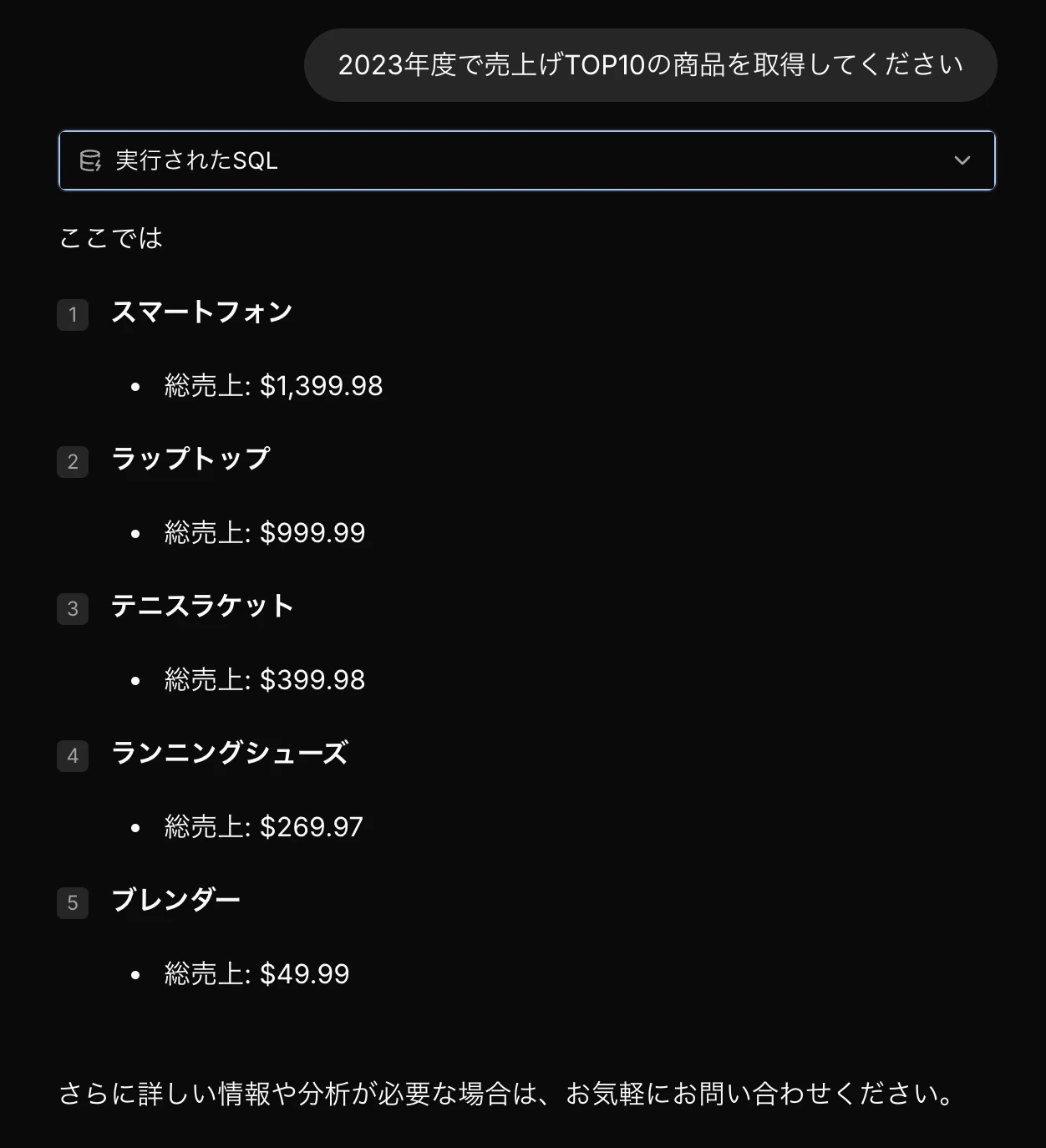Screen dimensions: 1046x1148
Task: Click the numbered badge 2 beside ラップトップ
Action: (73, 462)
